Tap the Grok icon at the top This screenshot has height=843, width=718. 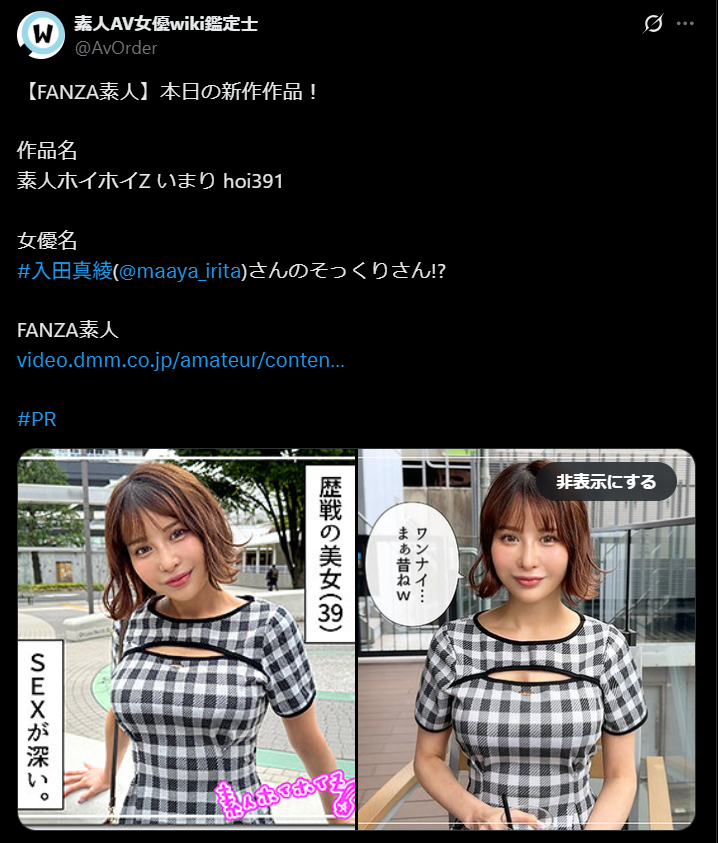tap(653, 23)
